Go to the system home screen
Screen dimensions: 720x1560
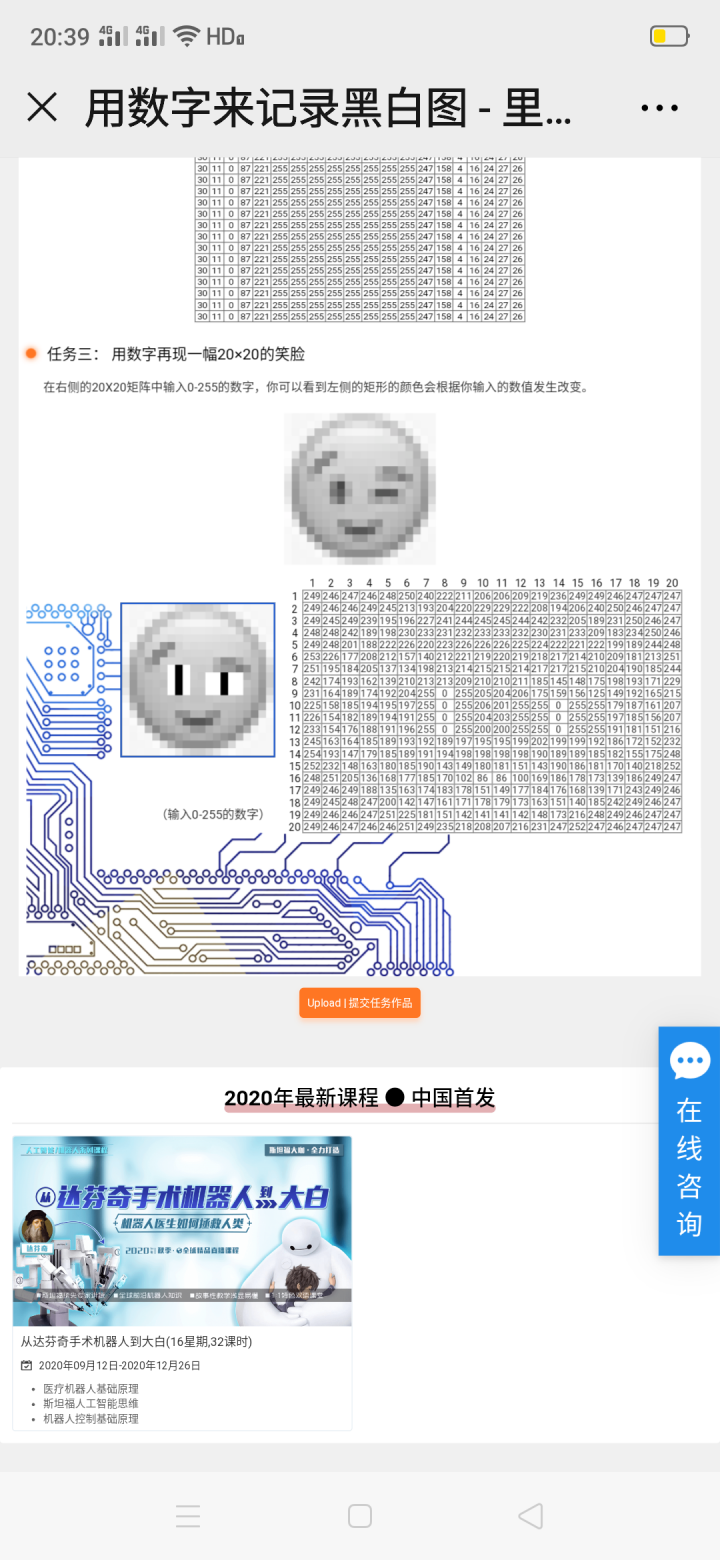point(360,1516)
